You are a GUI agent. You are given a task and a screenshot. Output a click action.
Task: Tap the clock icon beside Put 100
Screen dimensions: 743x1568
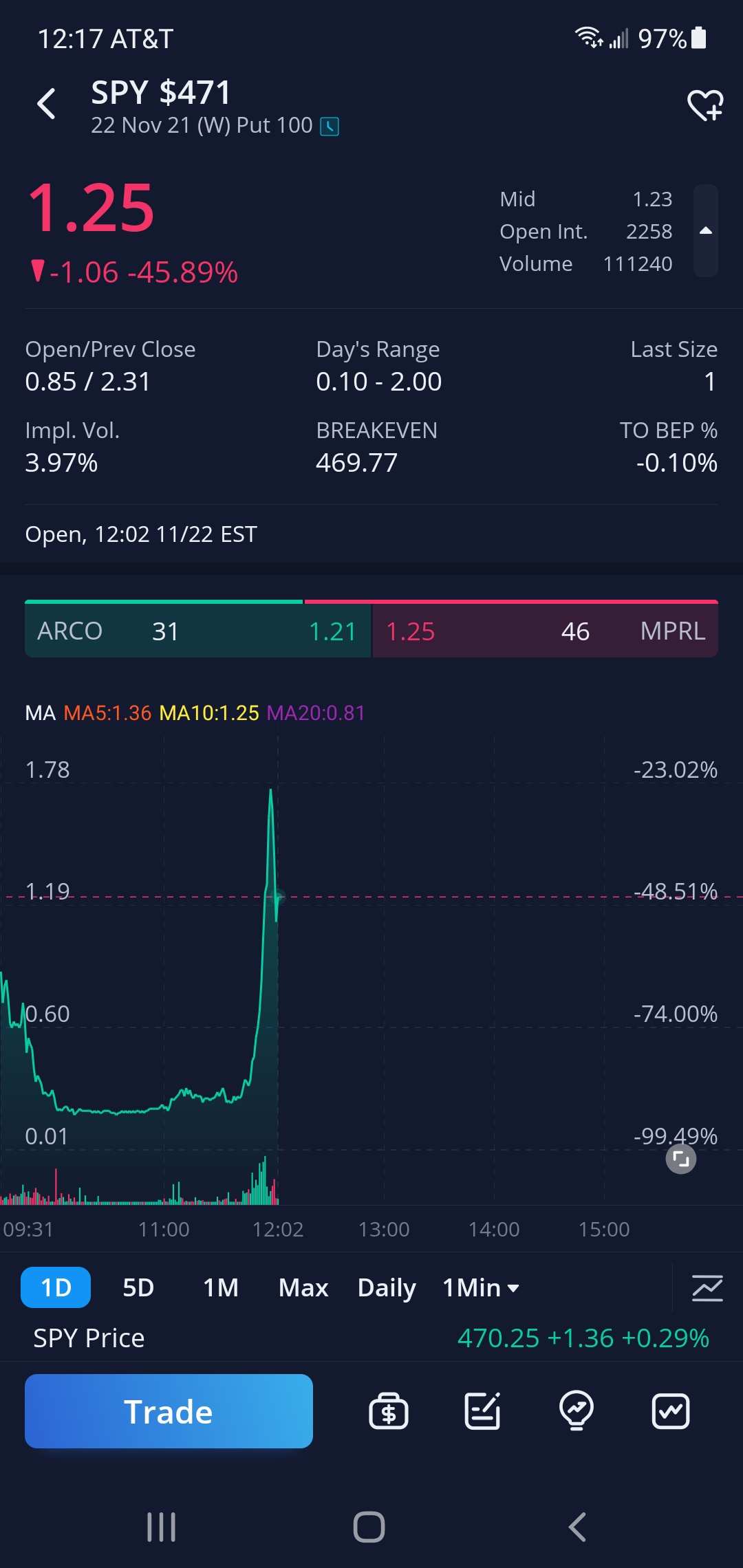coord(330,127)
